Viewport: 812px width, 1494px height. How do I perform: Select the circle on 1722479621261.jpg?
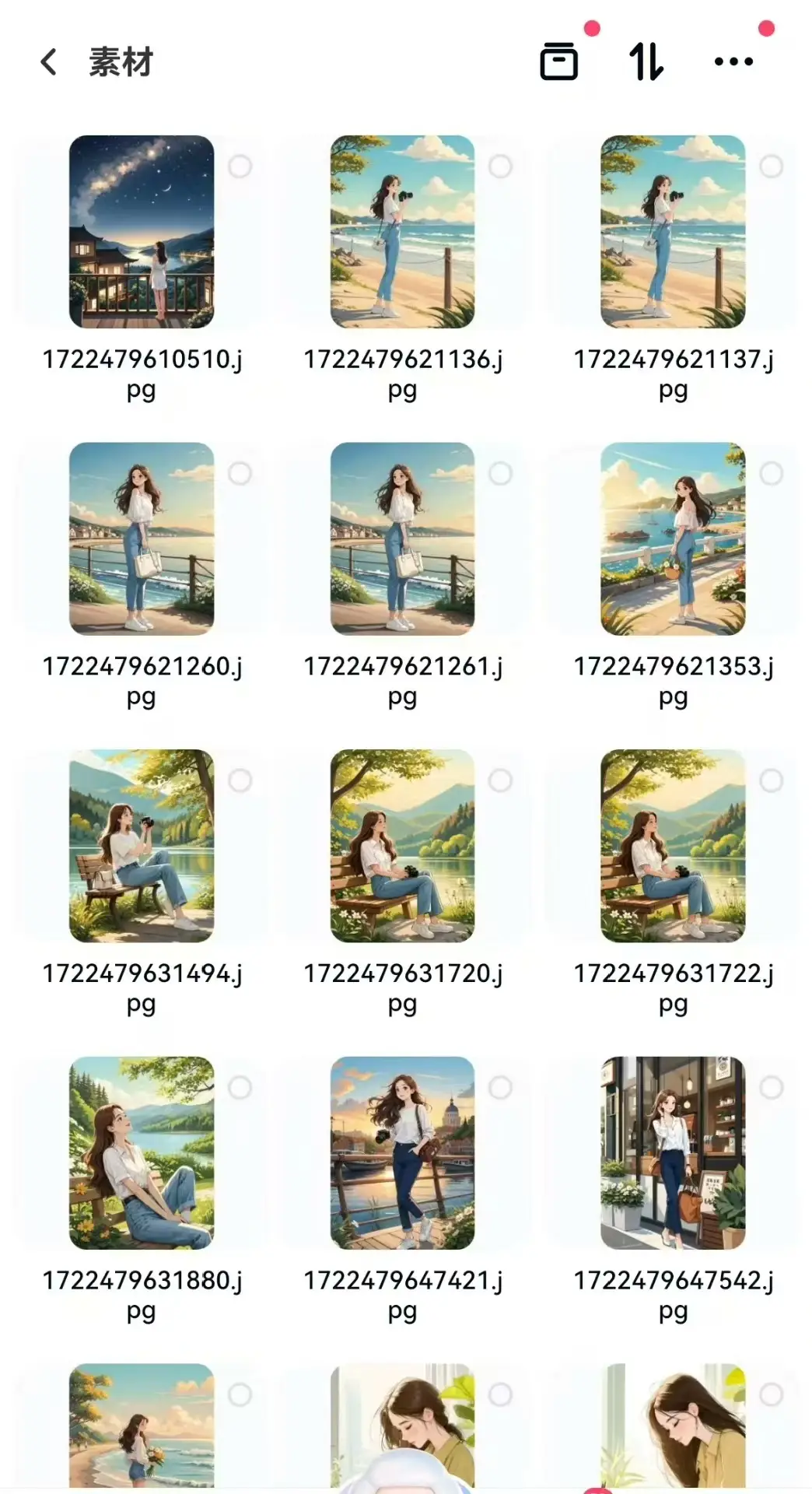click(500, 473)
